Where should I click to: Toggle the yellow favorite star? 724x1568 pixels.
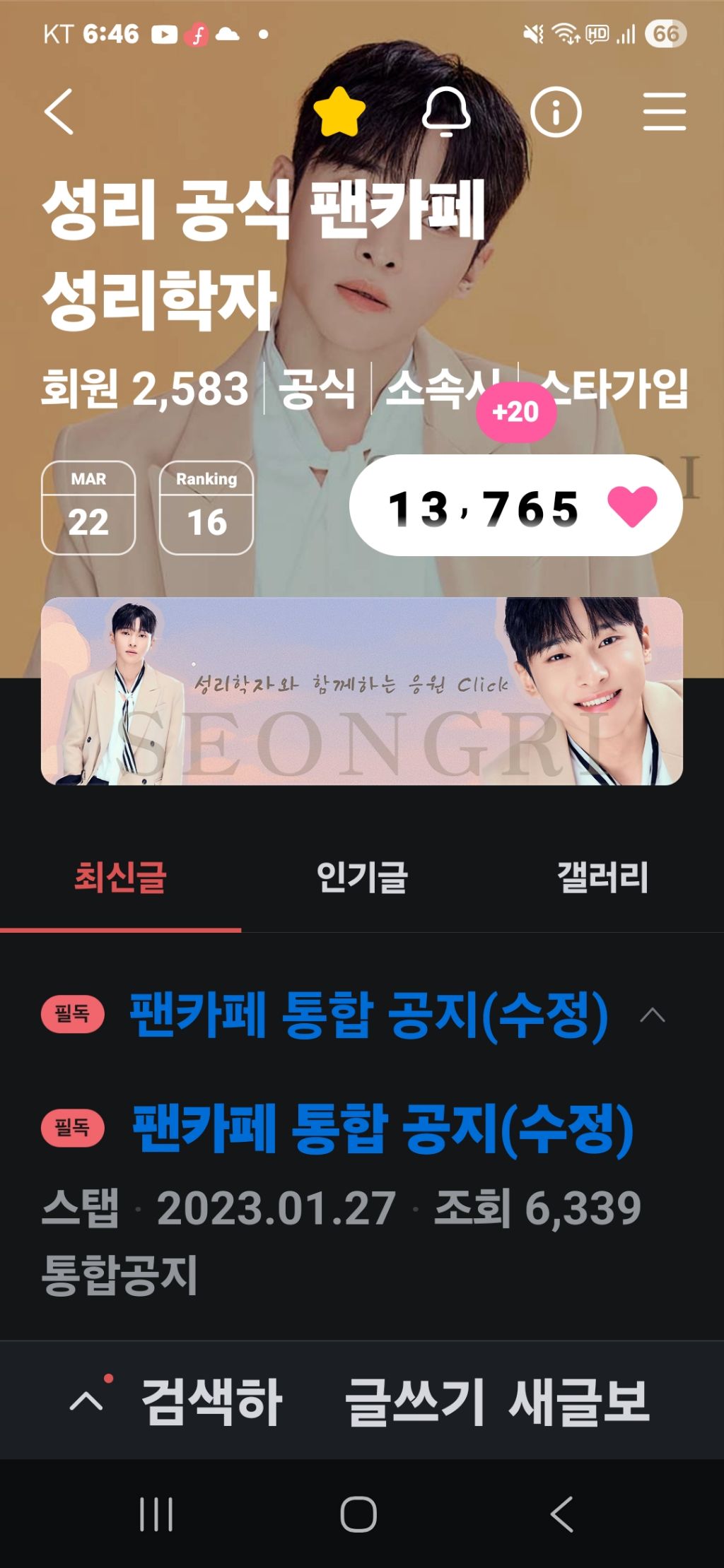click(x=339, y=112)
